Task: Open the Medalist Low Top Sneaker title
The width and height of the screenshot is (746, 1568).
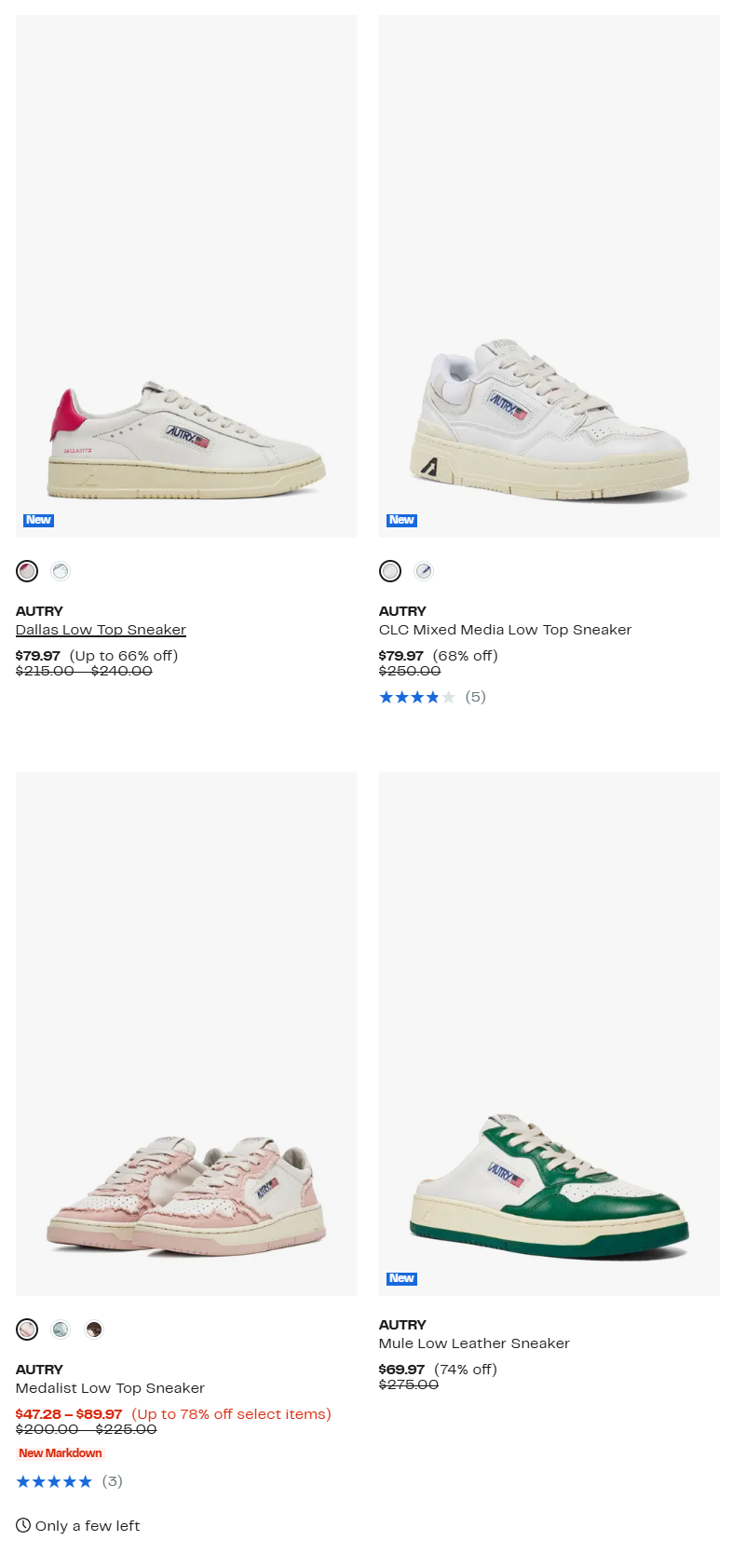Action: (x=110, y=1388)
